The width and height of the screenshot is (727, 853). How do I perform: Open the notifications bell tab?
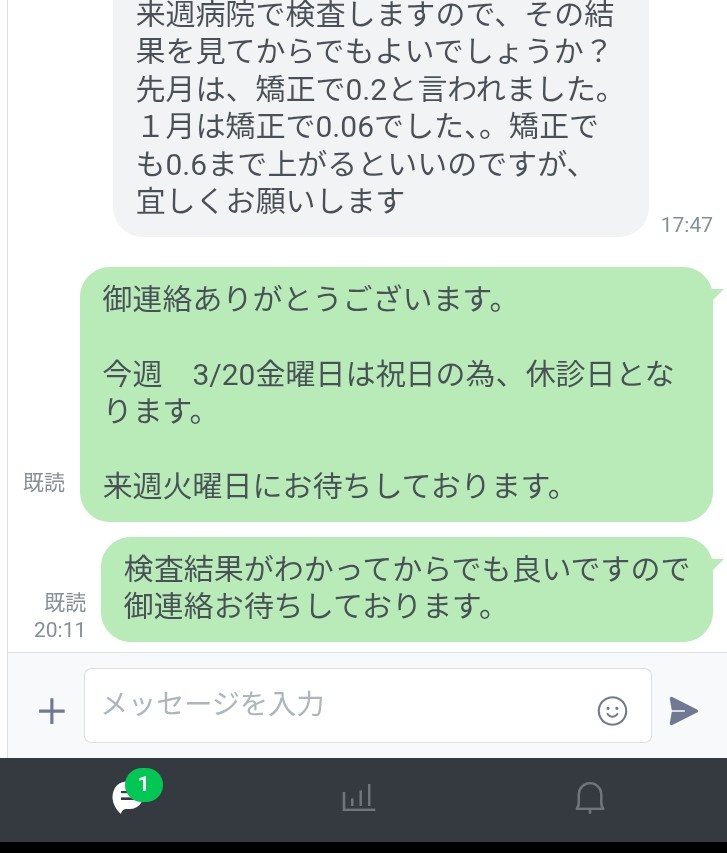590,797
